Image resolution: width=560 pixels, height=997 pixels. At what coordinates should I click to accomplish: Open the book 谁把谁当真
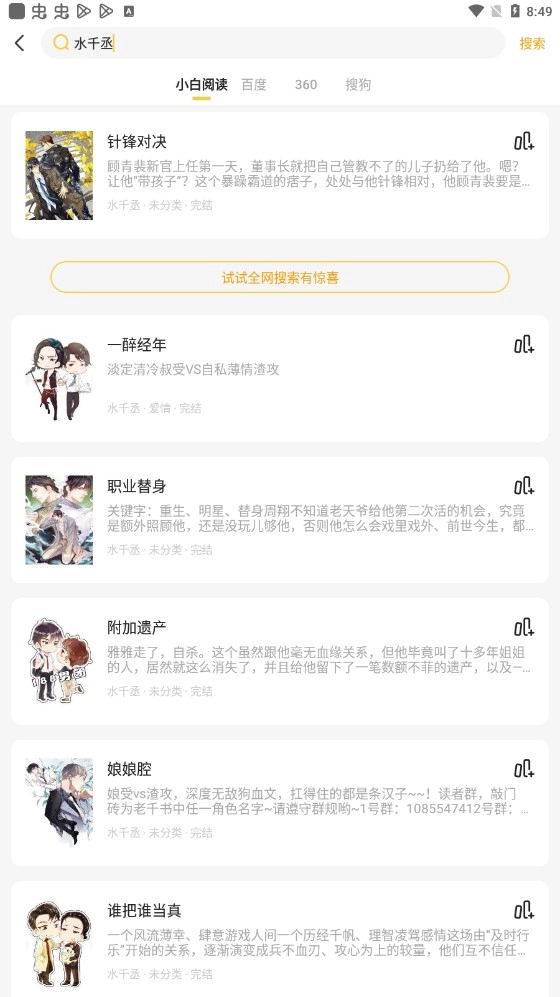point(280,939)
